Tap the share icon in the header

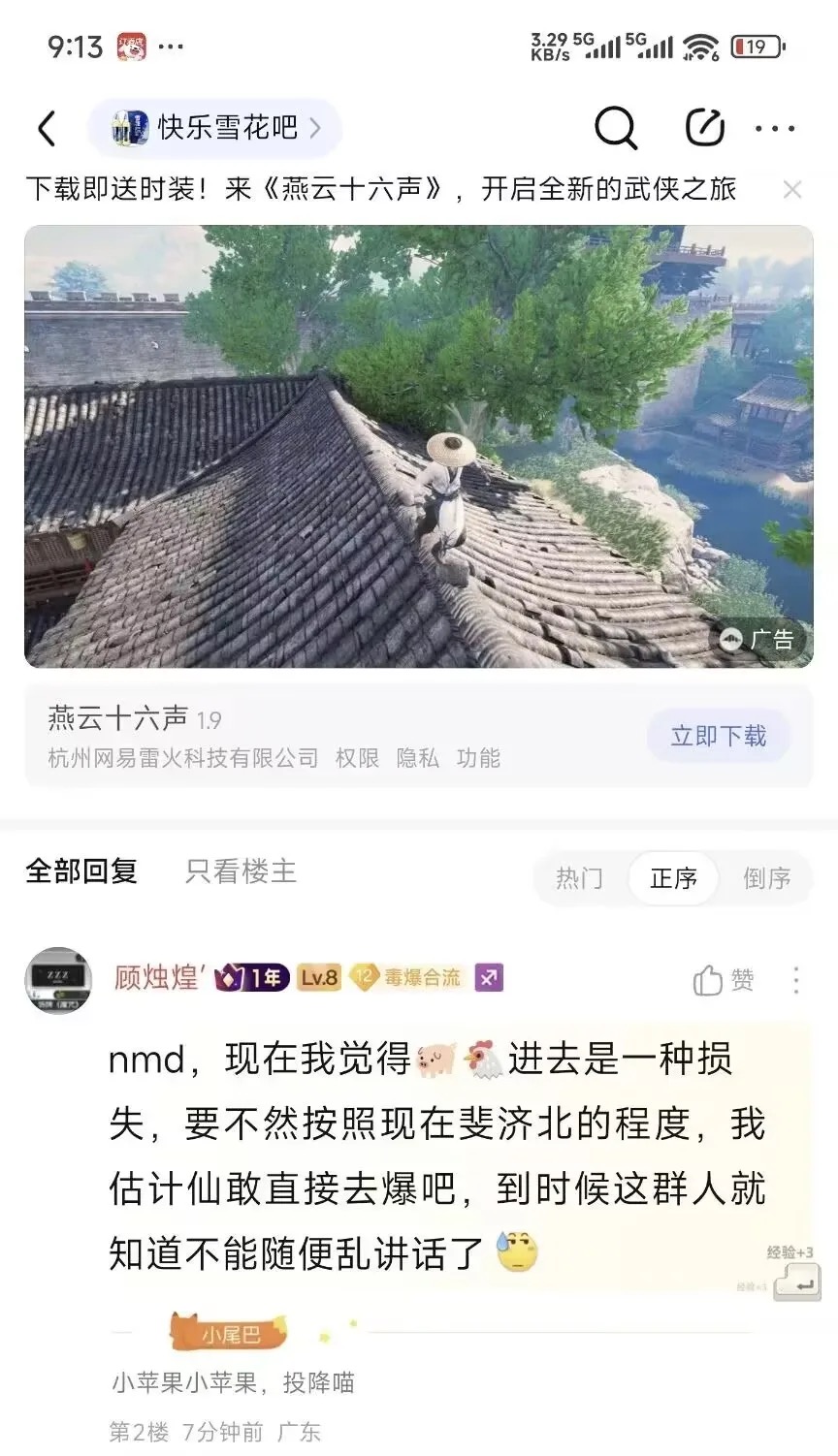tap(705, 128)
